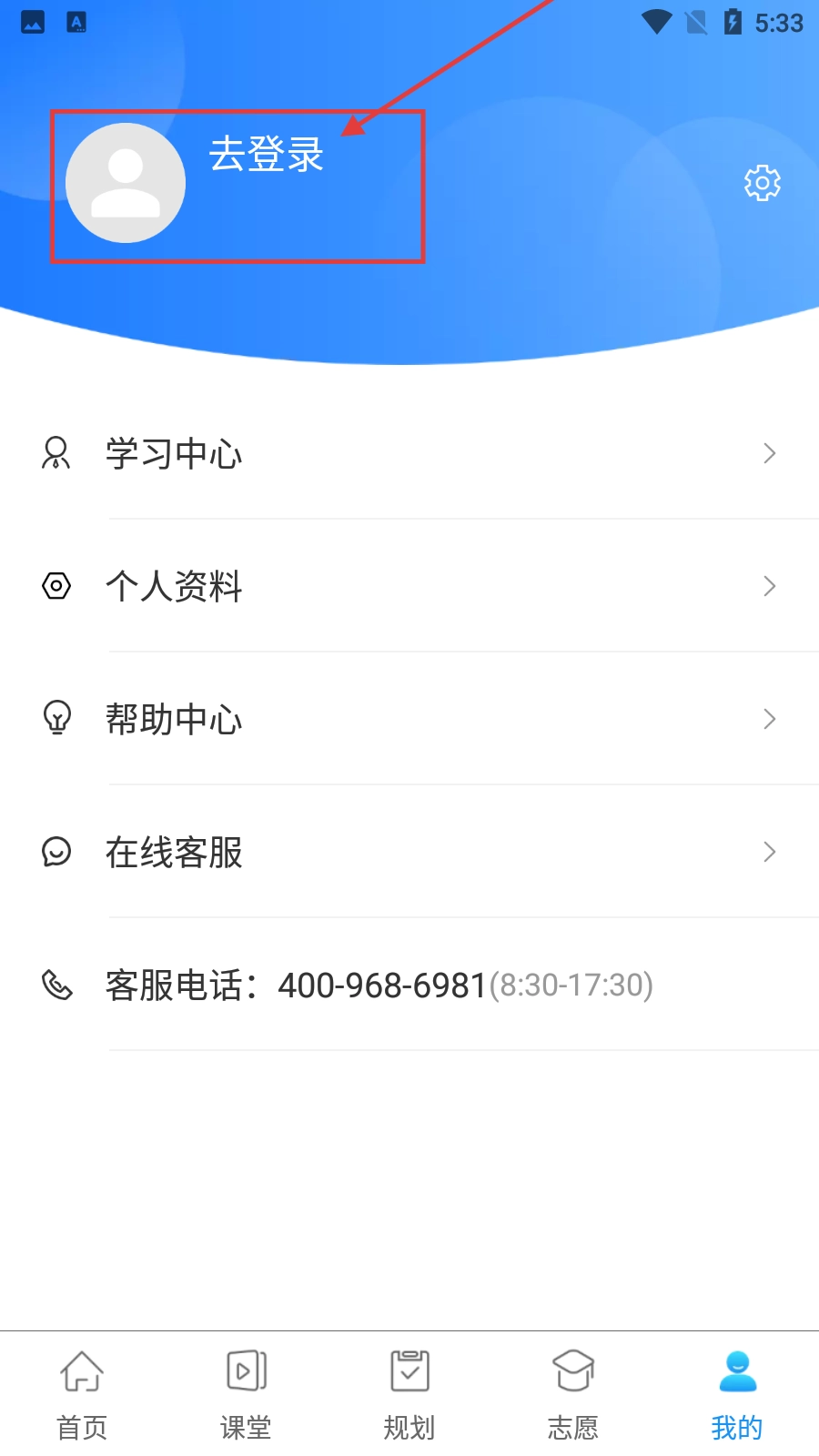The image size is (819, 1456).
Task: Open 学习中心 row
Action: [409, 453]
